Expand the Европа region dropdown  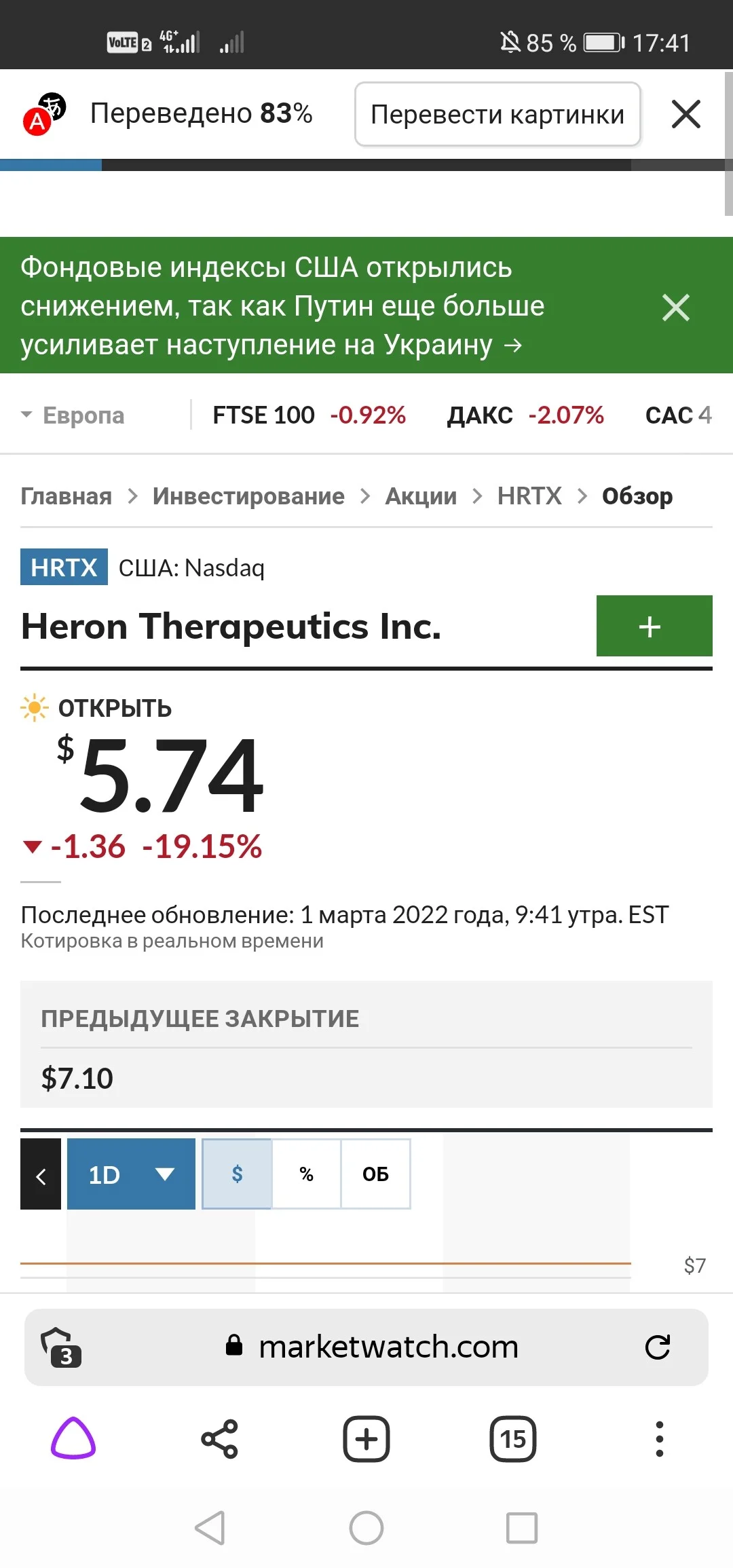(x=73, y=415)
